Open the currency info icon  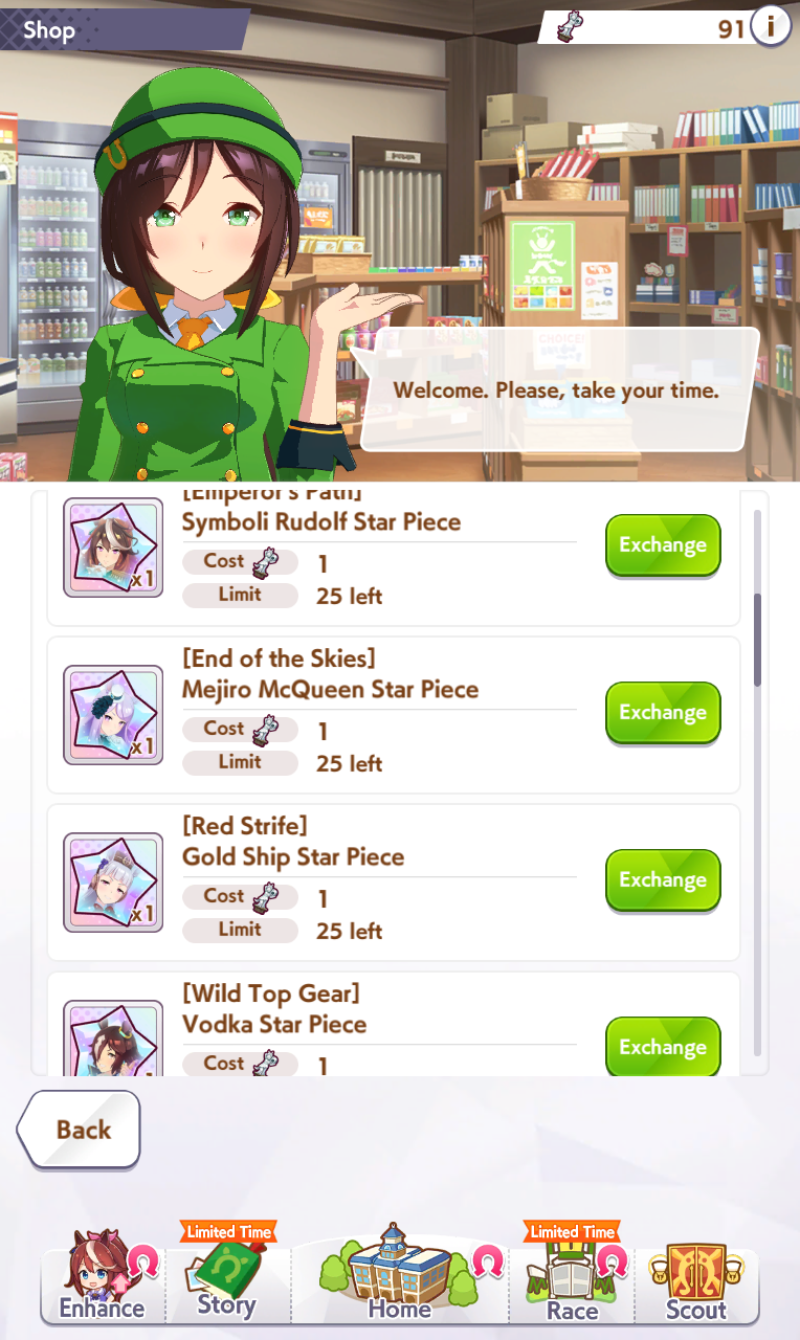(770, 26)
